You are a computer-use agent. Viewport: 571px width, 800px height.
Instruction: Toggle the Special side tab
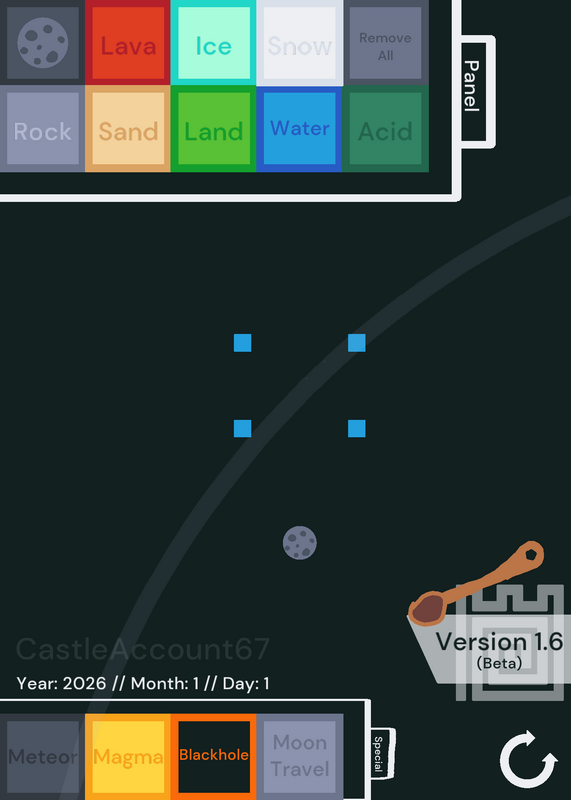(x=382, y=754)
